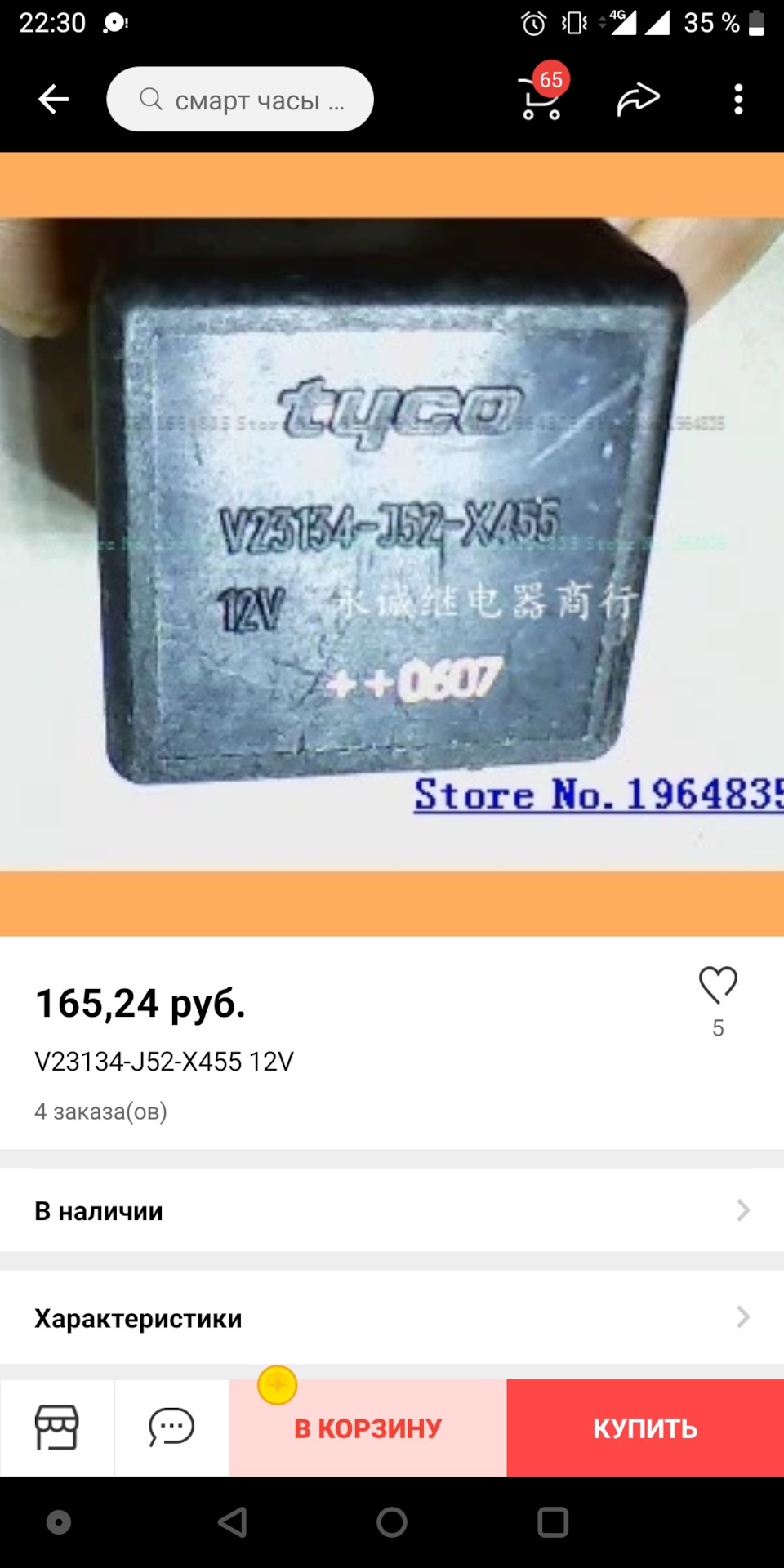
Task: Open the three-dot overflow menu
Action: (738, 100)
